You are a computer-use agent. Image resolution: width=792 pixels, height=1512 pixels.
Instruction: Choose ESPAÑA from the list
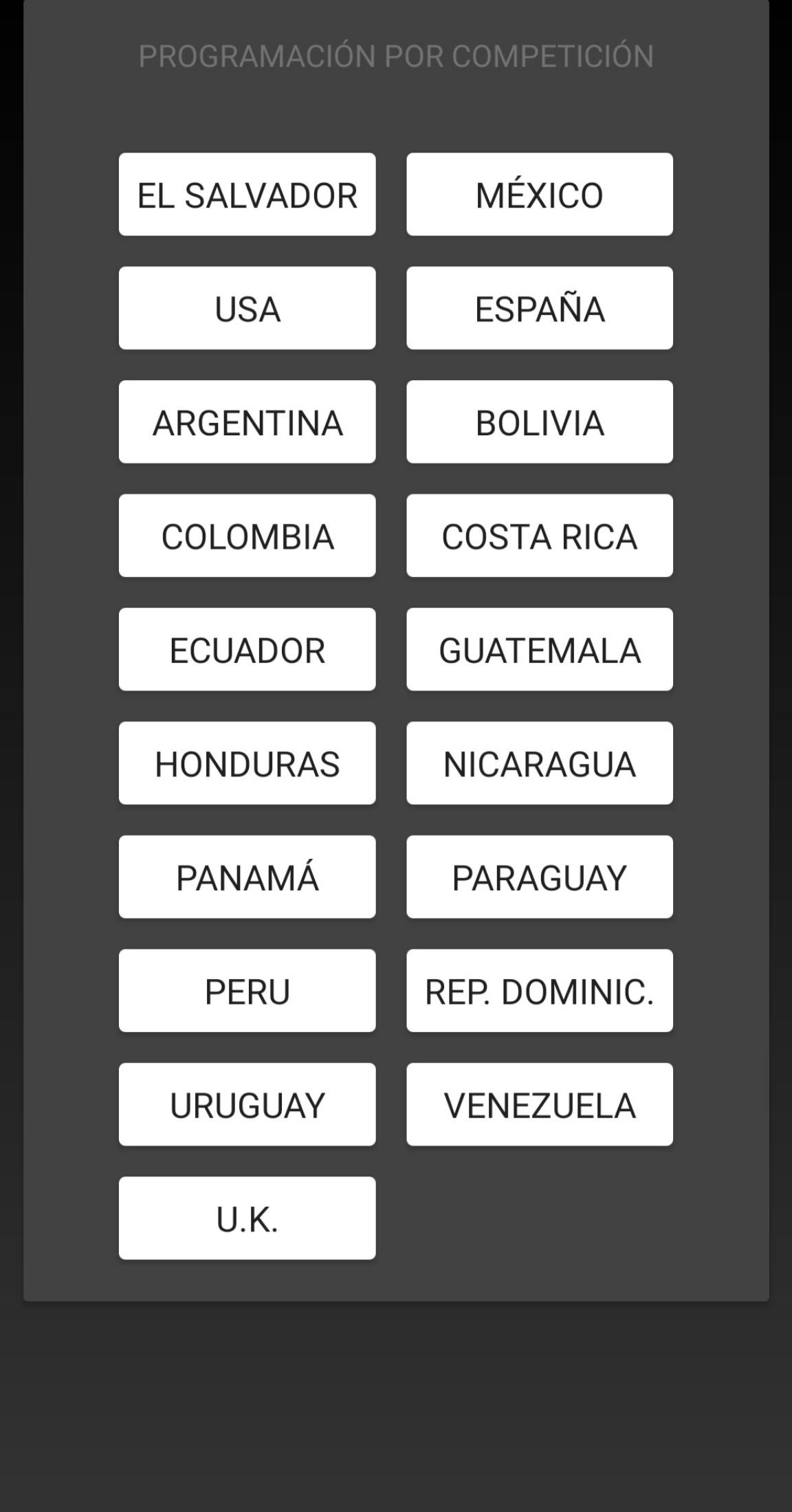coord(539,308)
